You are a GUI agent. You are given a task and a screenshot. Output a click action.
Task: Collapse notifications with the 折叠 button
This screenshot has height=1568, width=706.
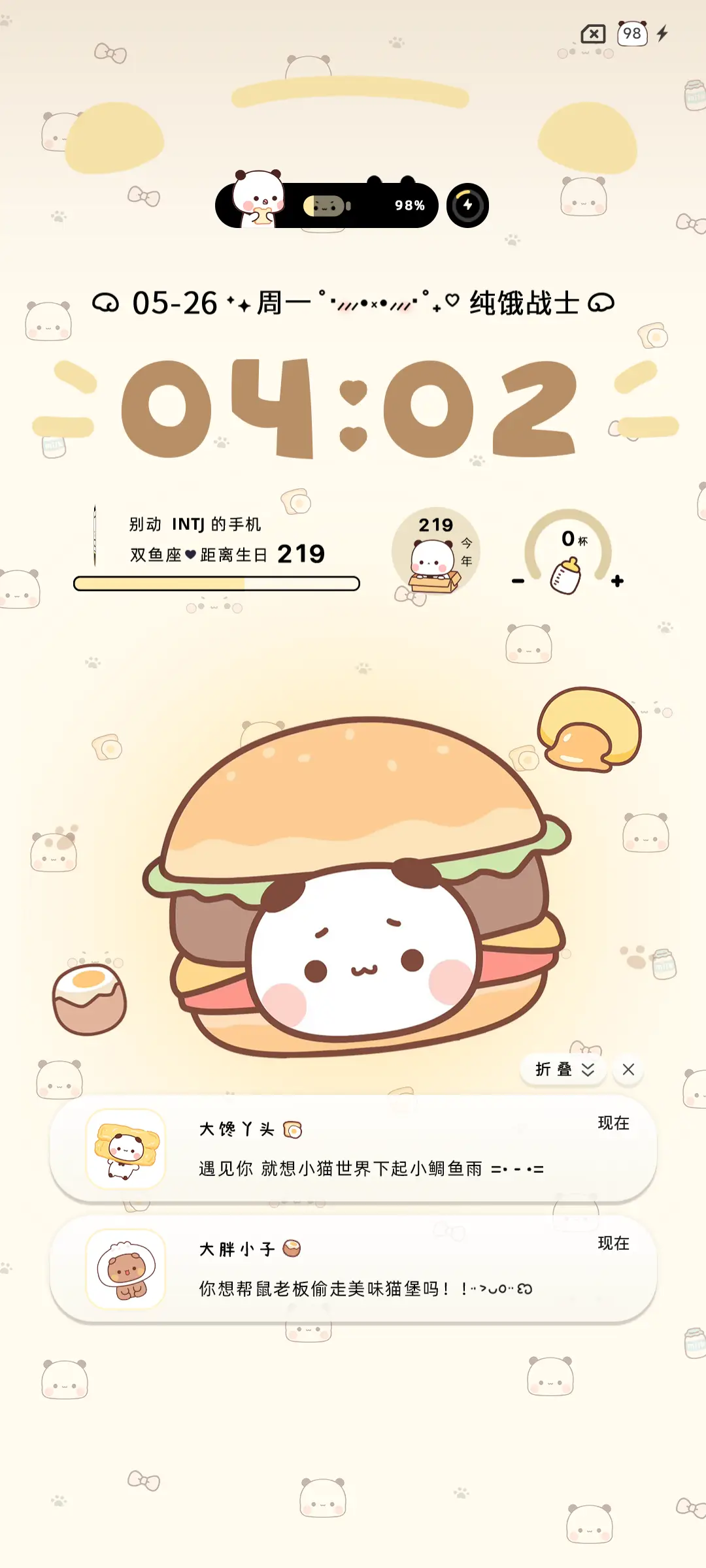click(552, 1070)
